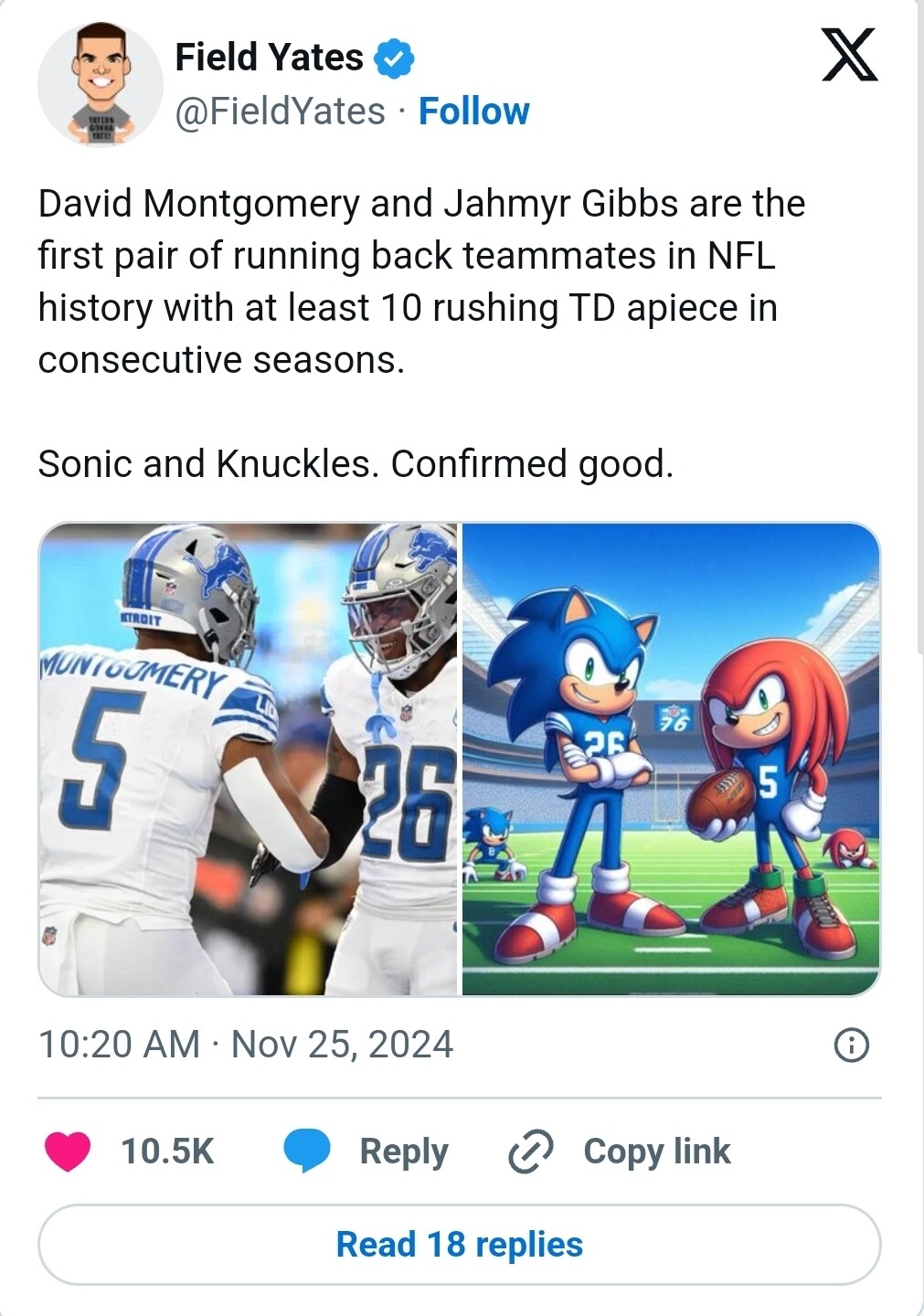Copy link to the tweet

pos(620,1151)
